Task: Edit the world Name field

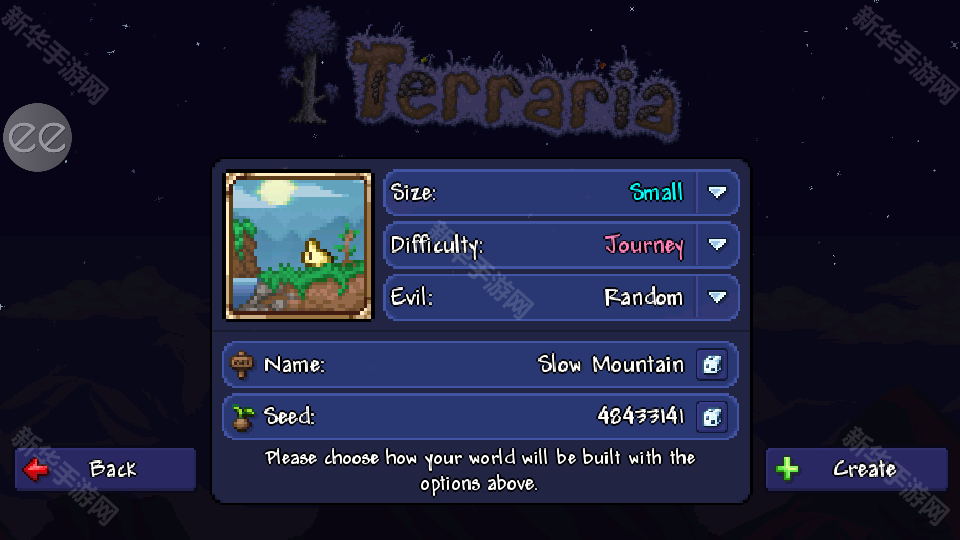Action: pos(470,365)
